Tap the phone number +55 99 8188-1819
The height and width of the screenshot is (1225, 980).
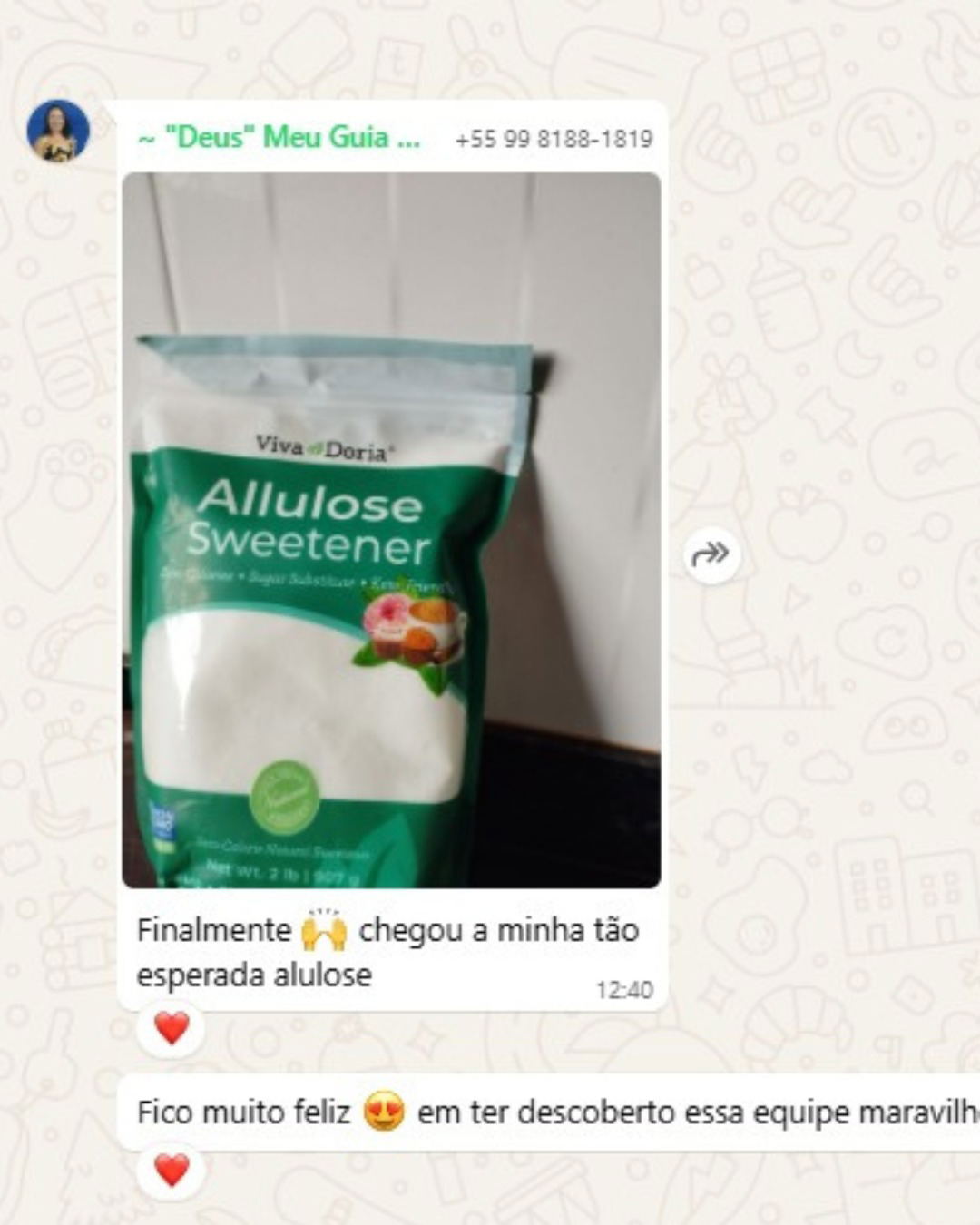point(554,139)
